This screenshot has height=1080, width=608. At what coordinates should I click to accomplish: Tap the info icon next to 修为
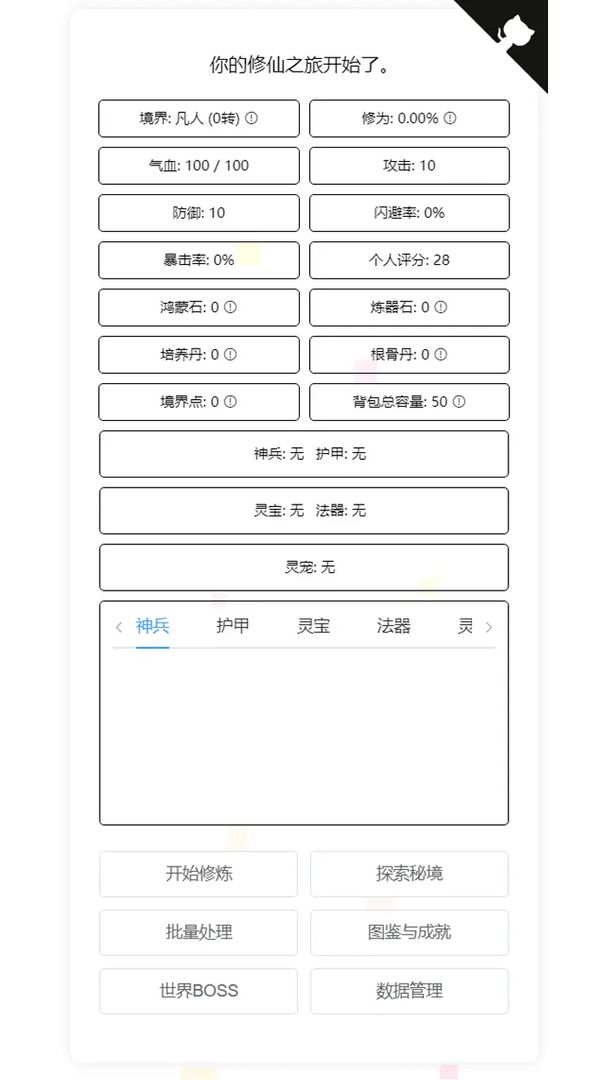[x=450, y=118]
